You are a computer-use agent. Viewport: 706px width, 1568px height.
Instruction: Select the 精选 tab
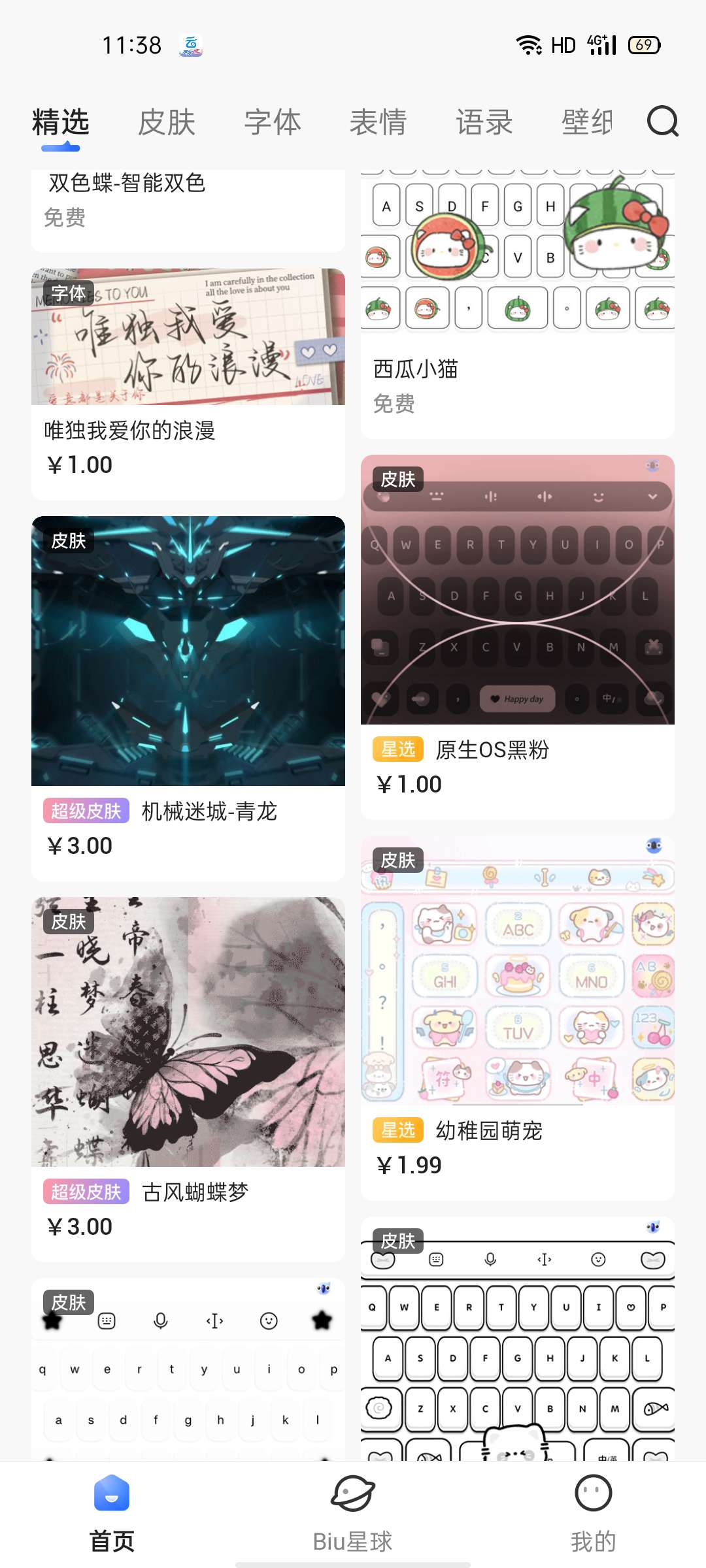(61, 122)
